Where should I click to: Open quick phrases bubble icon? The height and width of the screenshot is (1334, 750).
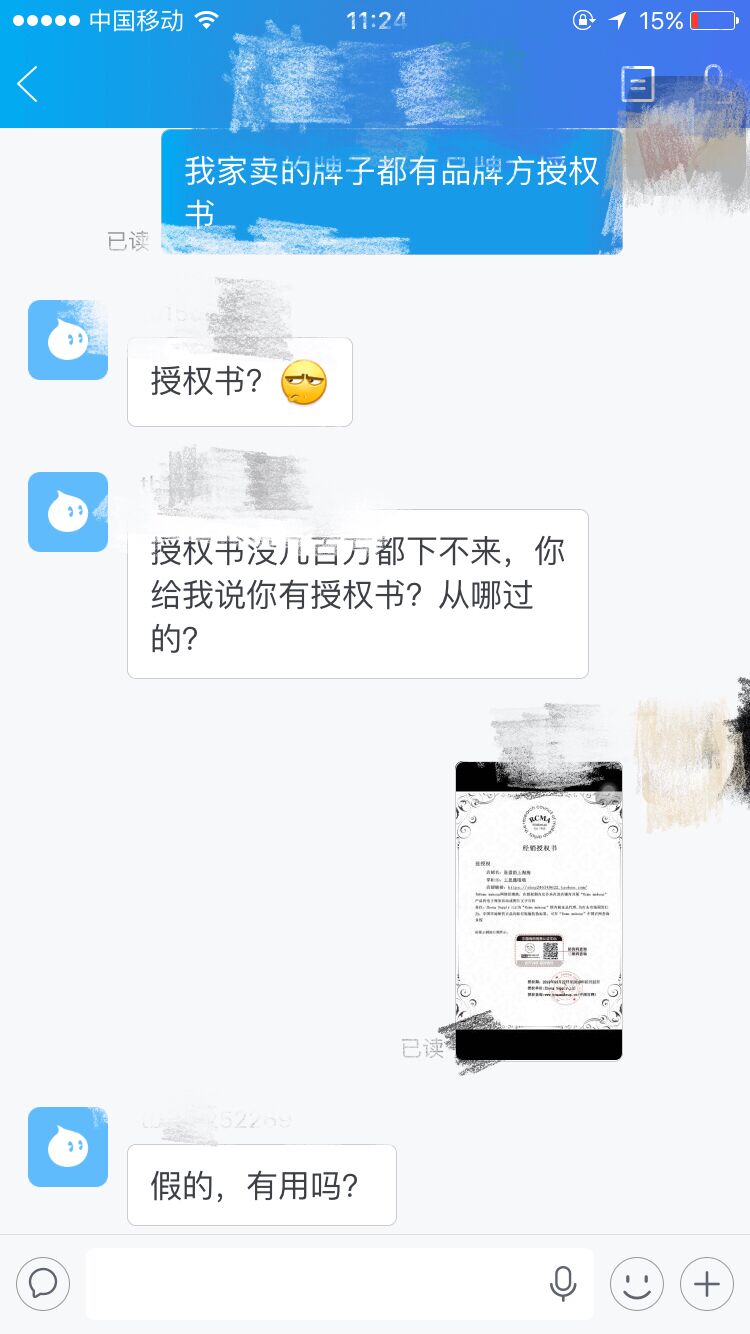coord(43,1283)
